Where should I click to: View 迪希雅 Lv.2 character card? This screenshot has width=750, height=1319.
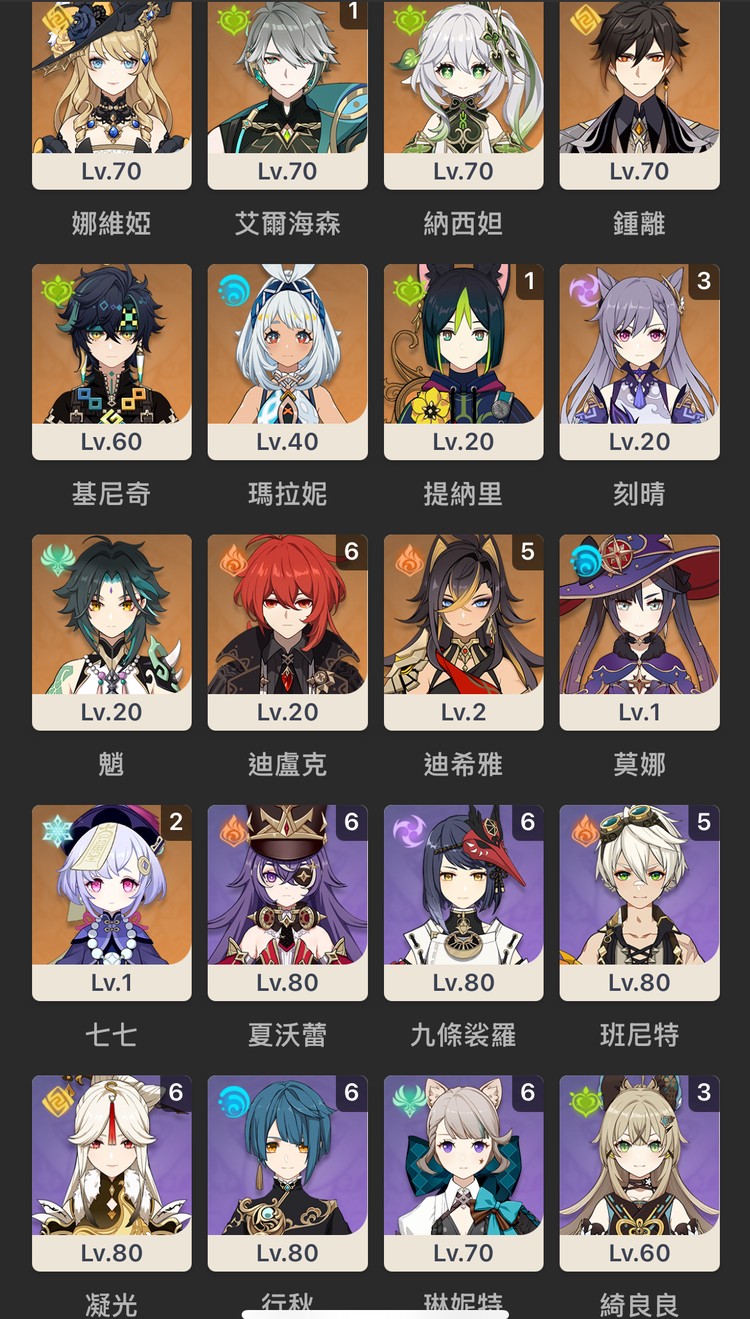463,630
